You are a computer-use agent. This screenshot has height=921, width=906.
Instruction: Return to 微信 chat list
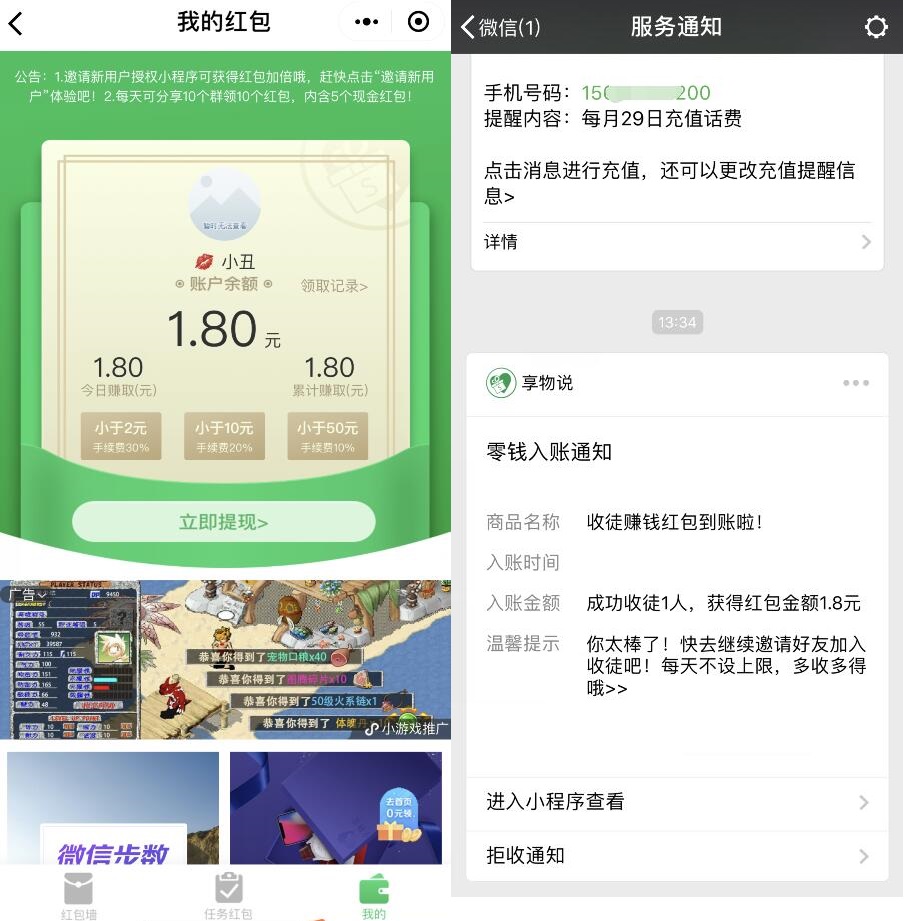(x=500, y=27)
